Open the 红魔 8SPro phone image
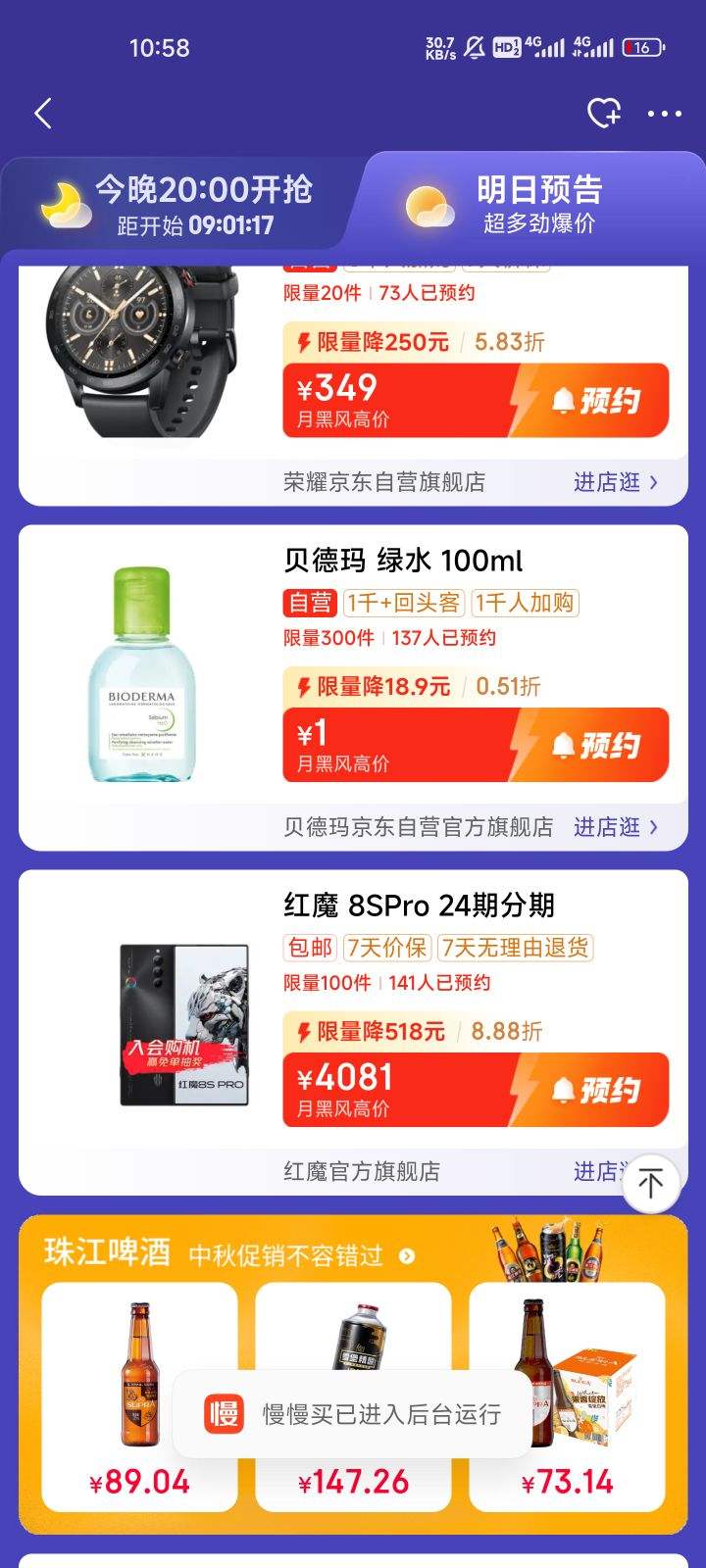This screenshot has width=706, height=1568. click(184, 1024)
